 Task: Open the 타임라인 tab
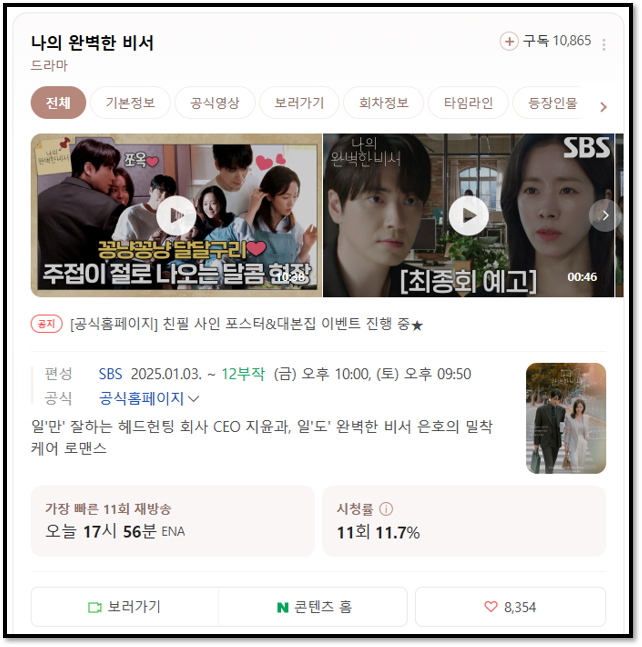pos(468,103)
